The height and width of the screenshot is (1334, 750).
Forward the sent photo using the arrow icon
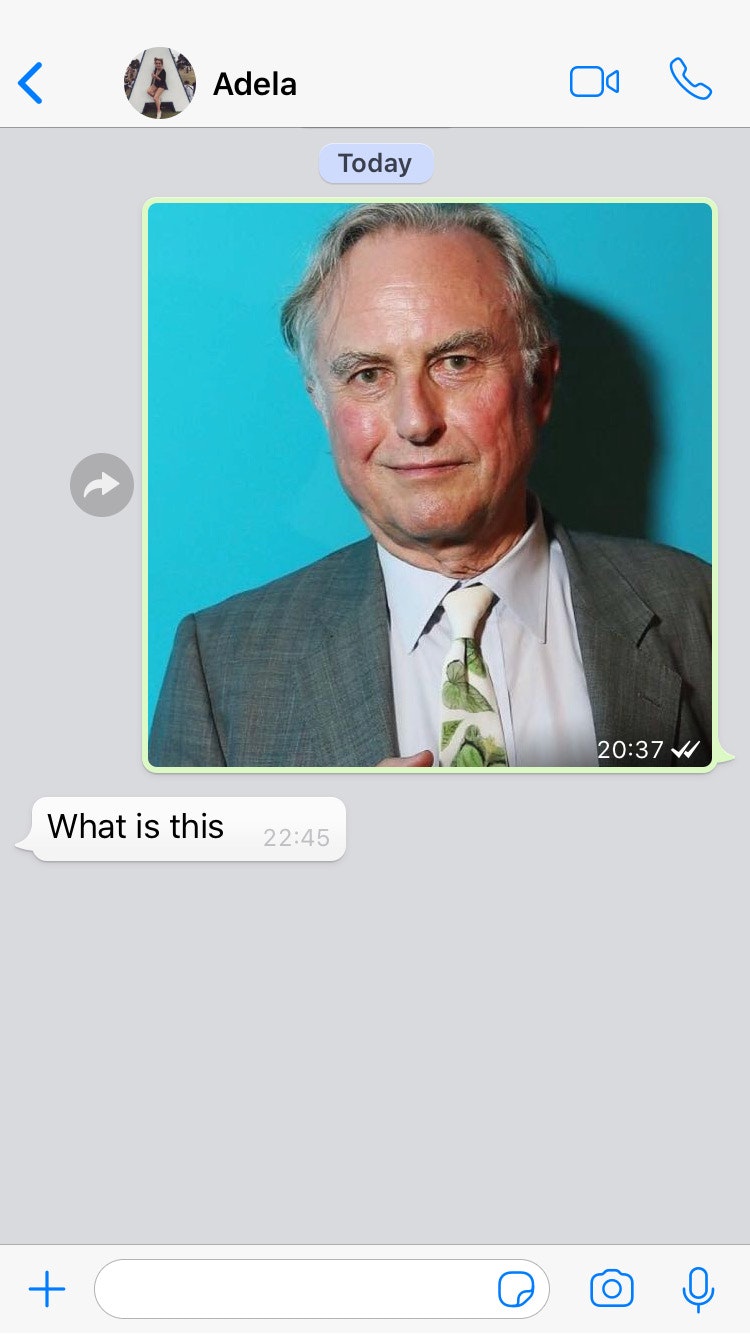(101, 484)
